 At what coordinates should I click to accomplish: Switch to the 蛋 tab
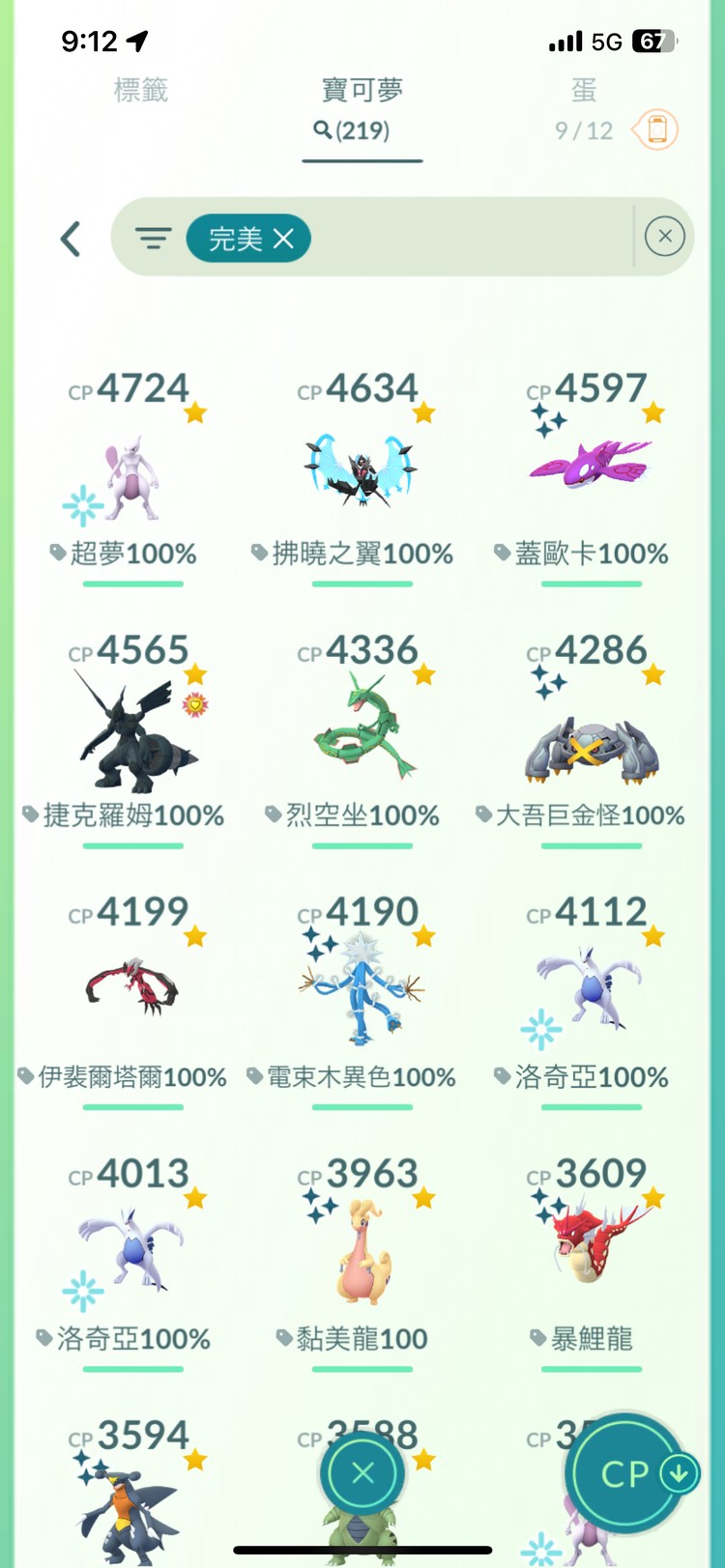point(584,91)
